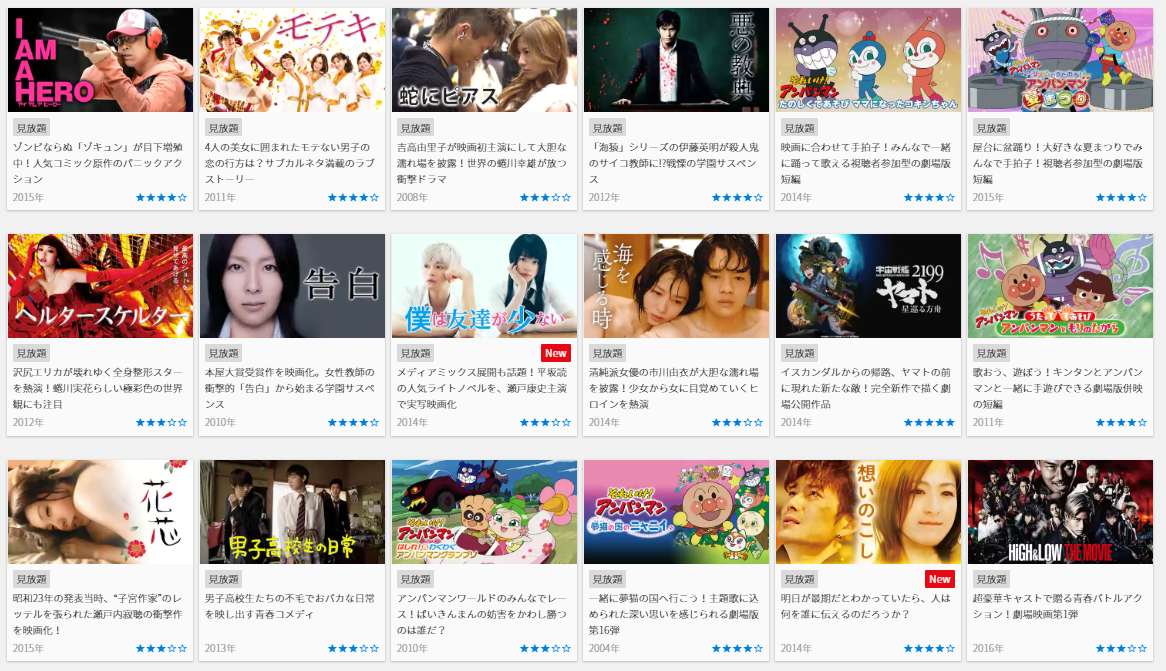Open the ヘルタースケルター movie card

[100, 286]
